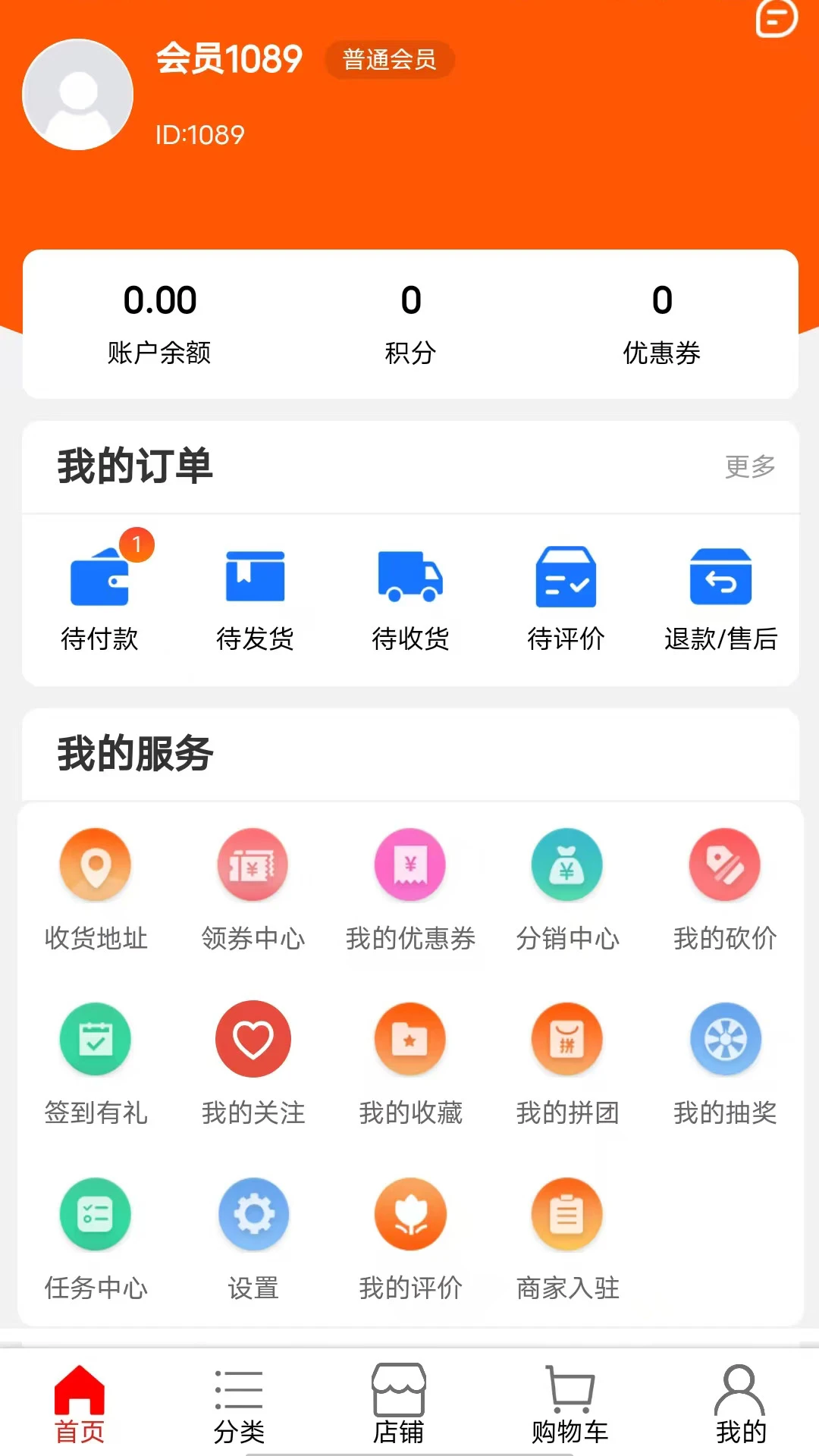The image size is (819, 1456).
Task: Click the 商家入驻 merchant entry icon
Action: (x=567, y=1213)
